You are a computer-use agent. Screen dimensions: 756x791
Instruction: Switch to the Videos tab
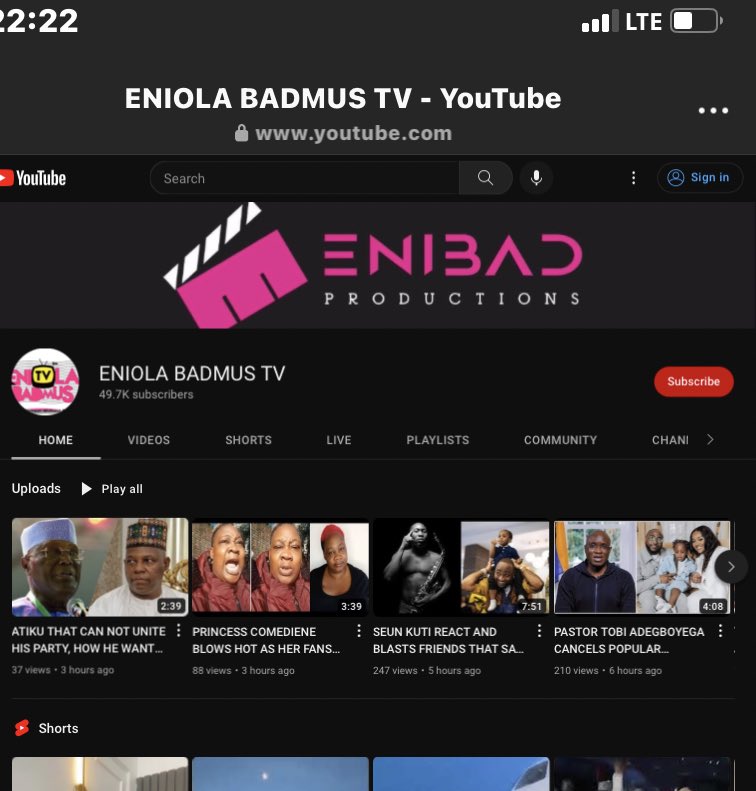149,440
